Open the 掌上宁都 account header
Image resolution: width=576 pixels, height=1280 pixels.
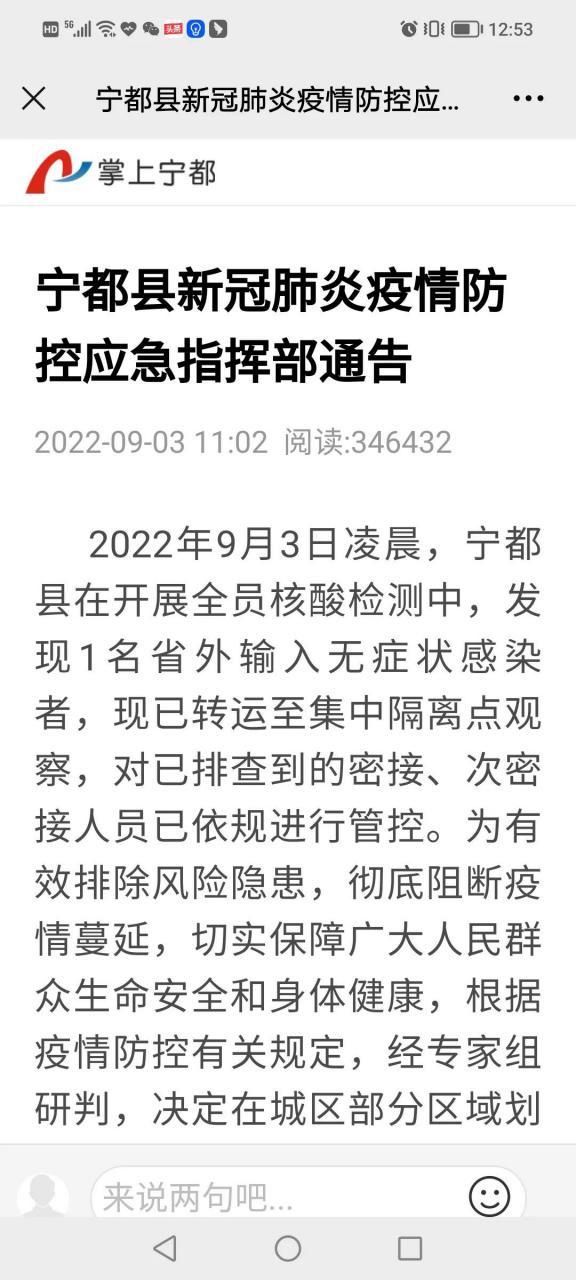tap(121, 172)
